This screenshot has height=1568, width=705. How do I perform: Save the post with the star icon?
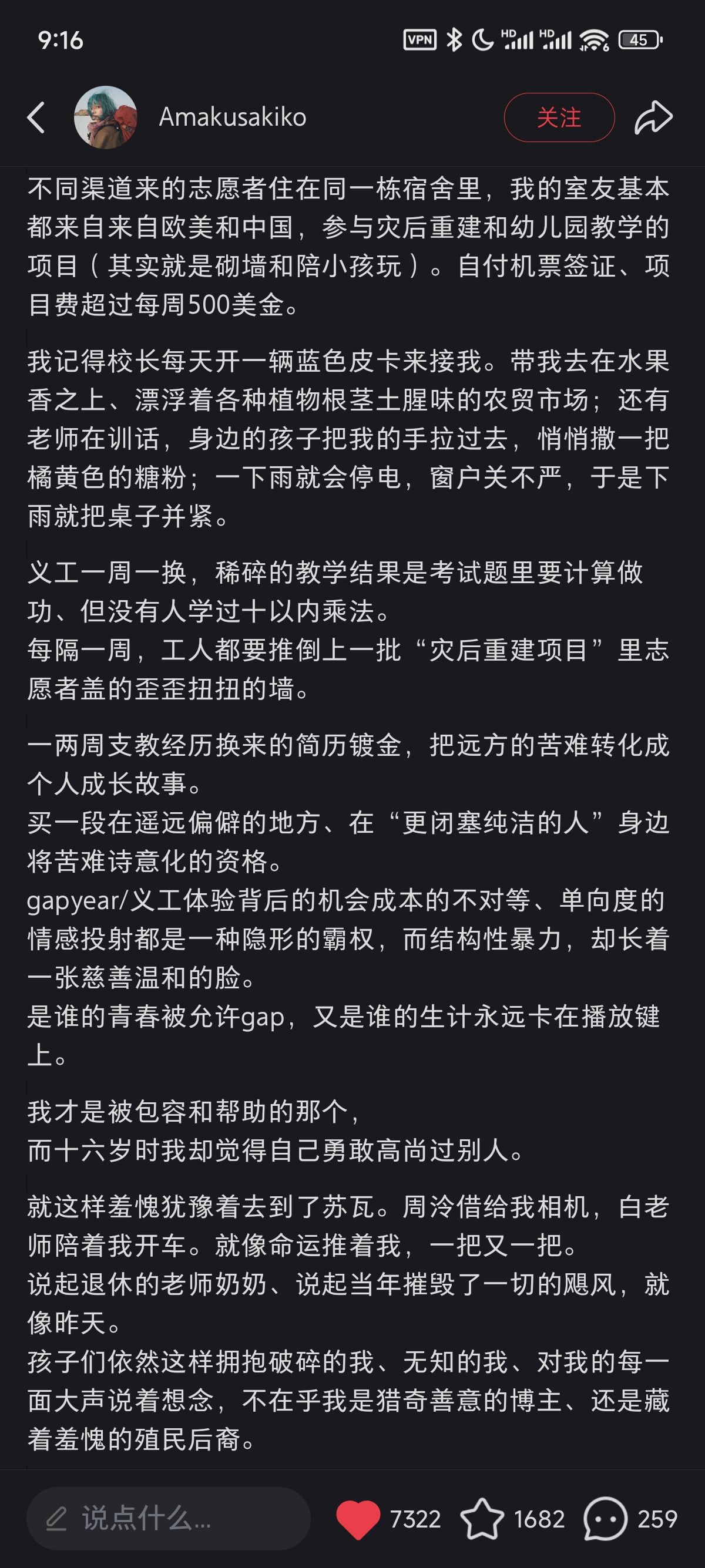pyautogui.click(x=482, y=1519)
